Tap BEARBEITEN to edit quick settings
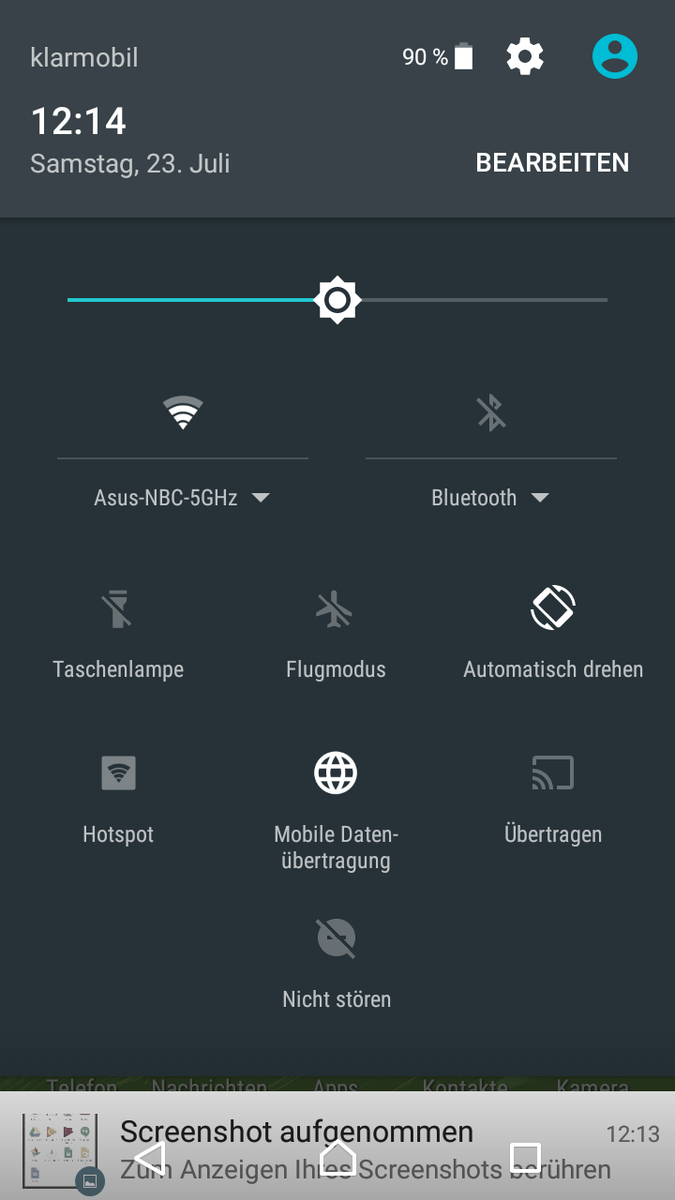The height and width of the screenshot is (1200, 675). (x=552, y=163)
